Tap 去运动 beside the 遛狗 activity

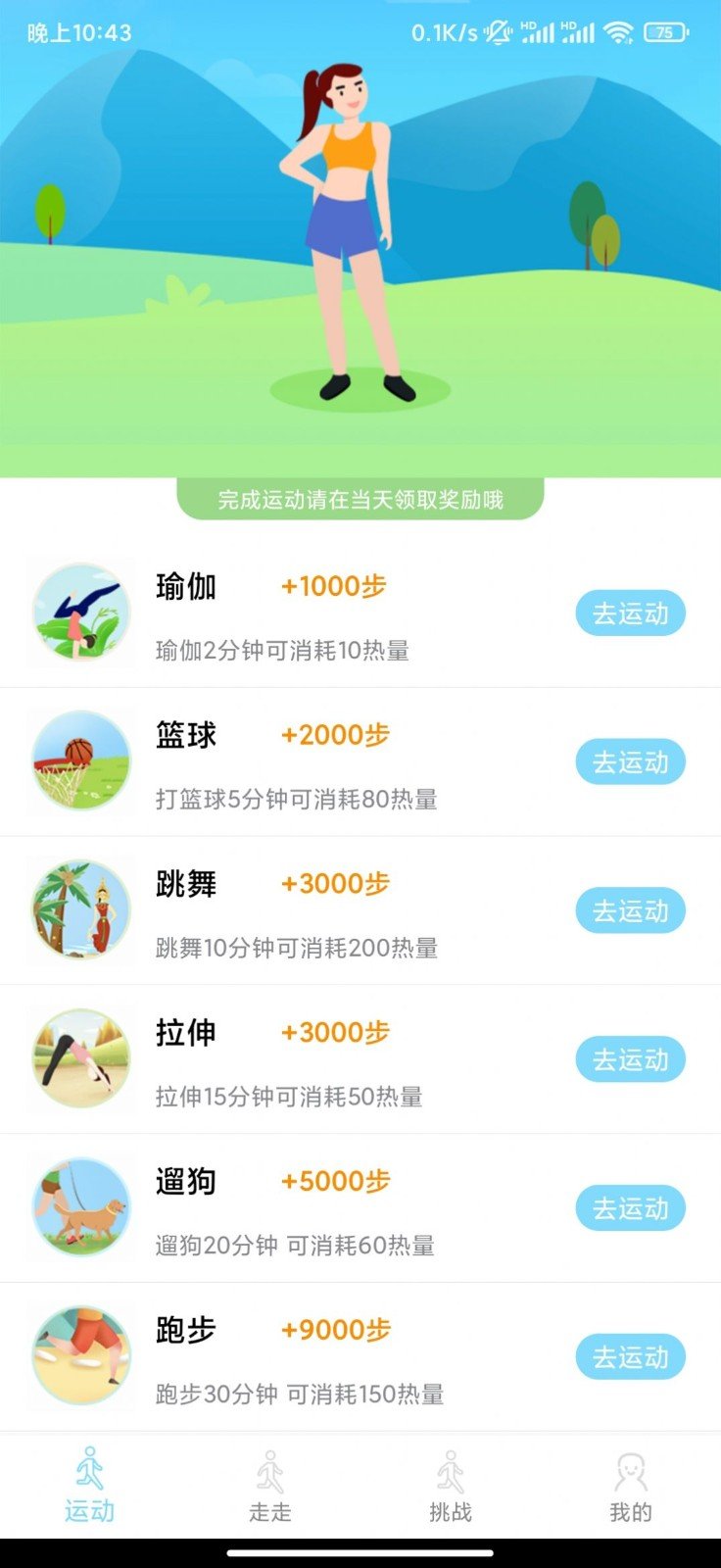630,1207
